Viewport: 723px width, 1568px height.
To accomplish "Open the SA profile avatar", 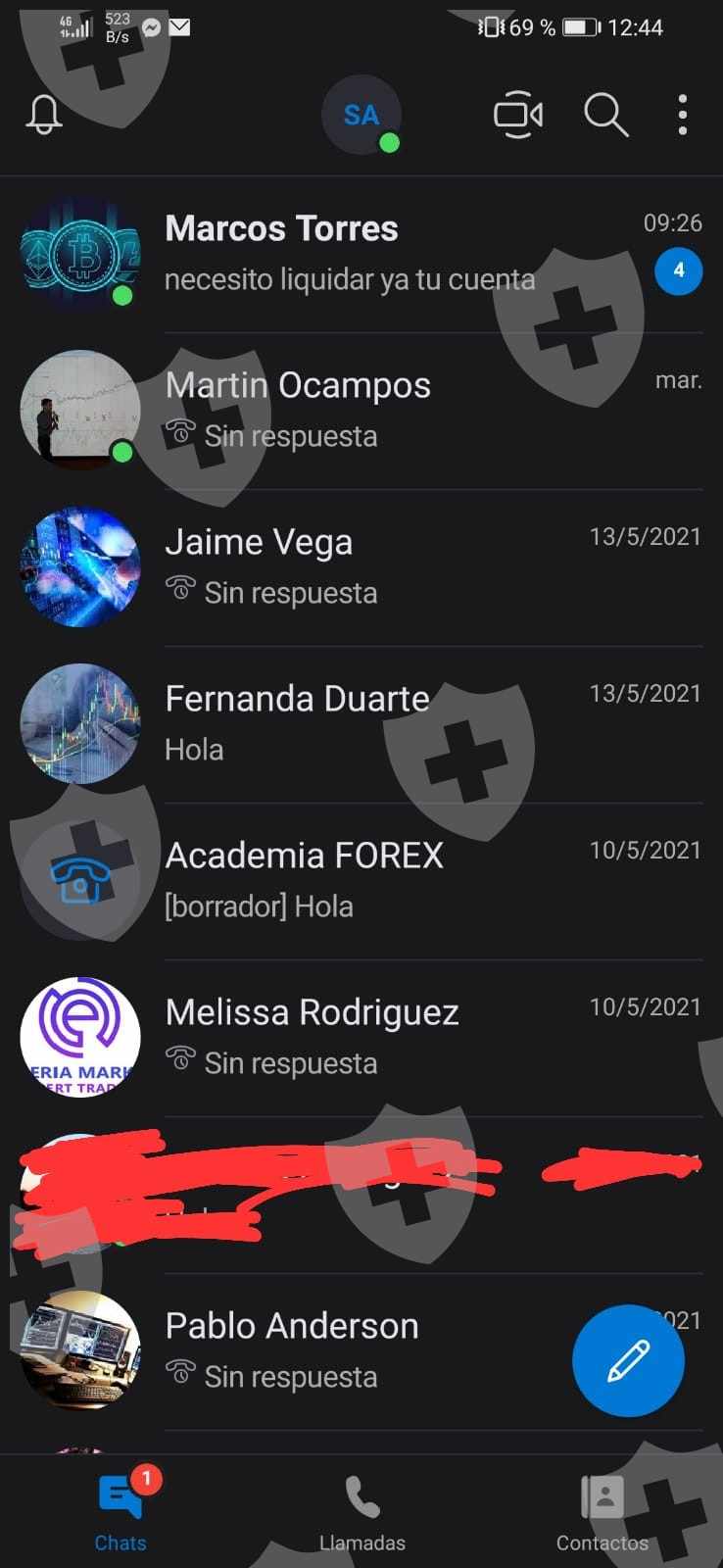I will 361,116.
